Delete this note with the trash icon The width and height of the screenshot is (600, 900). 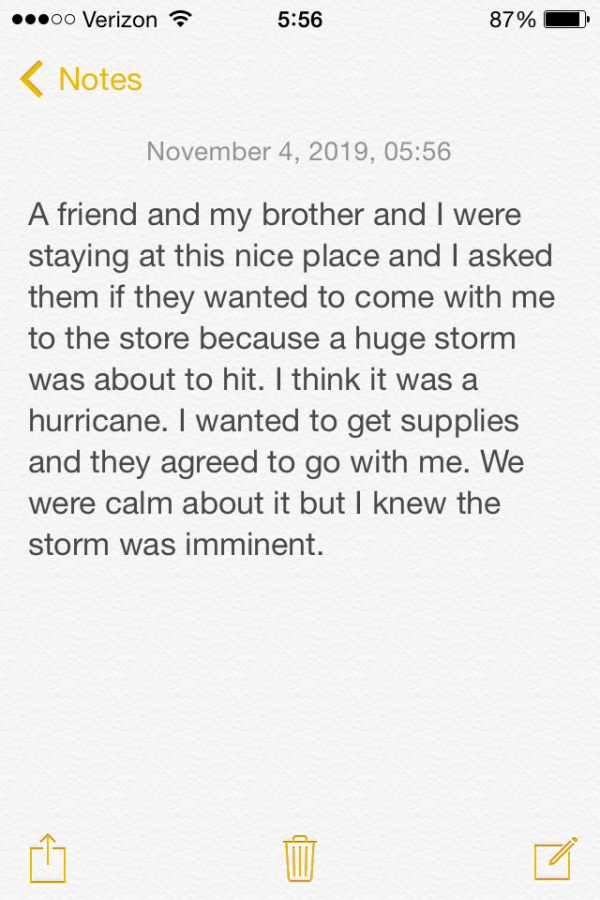[300, 858]
